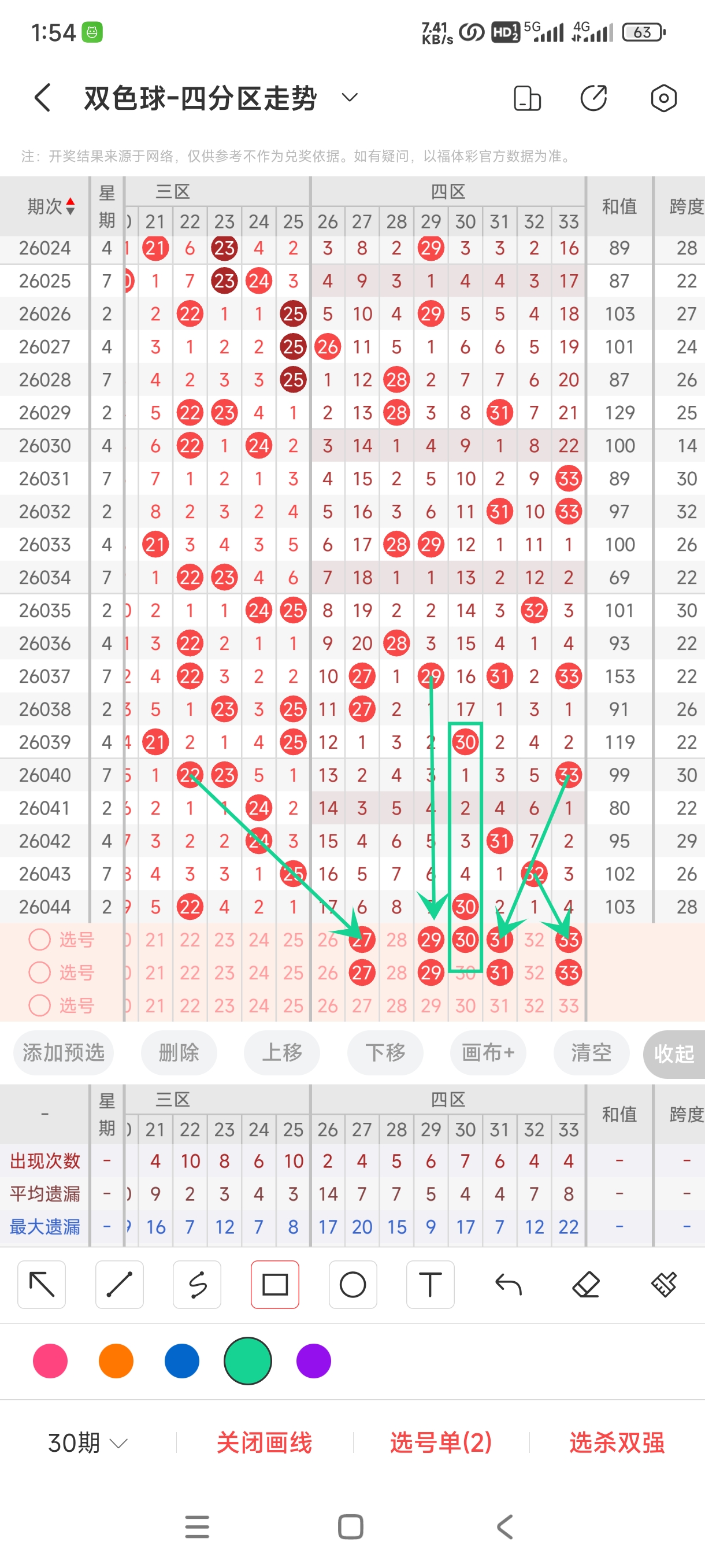The height and width of the screenshot is (1568, 705).
Task: Open the 30期 period dropdown
Action: tap(85, 1441)
